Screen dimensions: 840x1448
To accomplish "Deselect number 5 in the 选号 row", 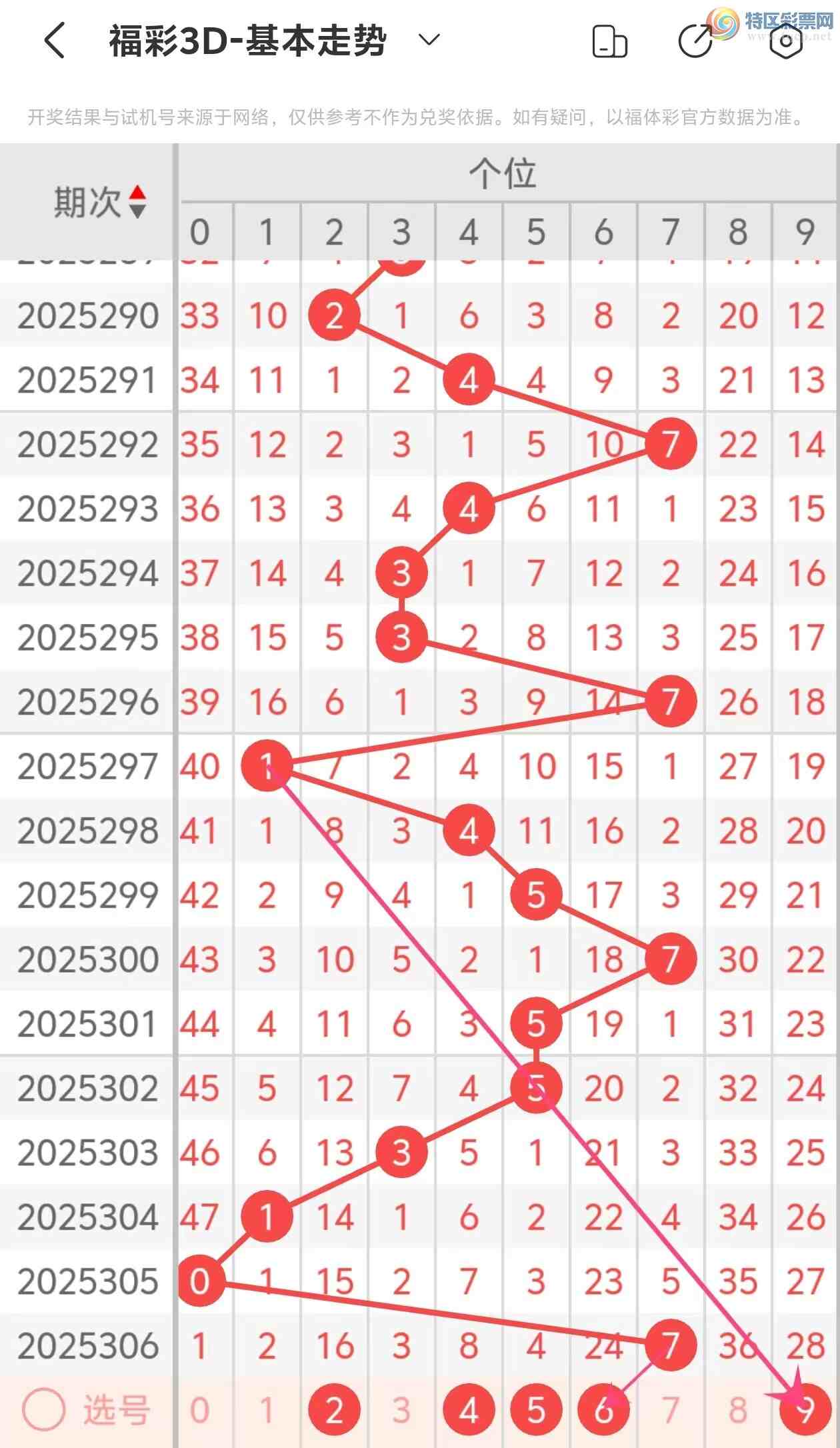I will click(536, 1411).
